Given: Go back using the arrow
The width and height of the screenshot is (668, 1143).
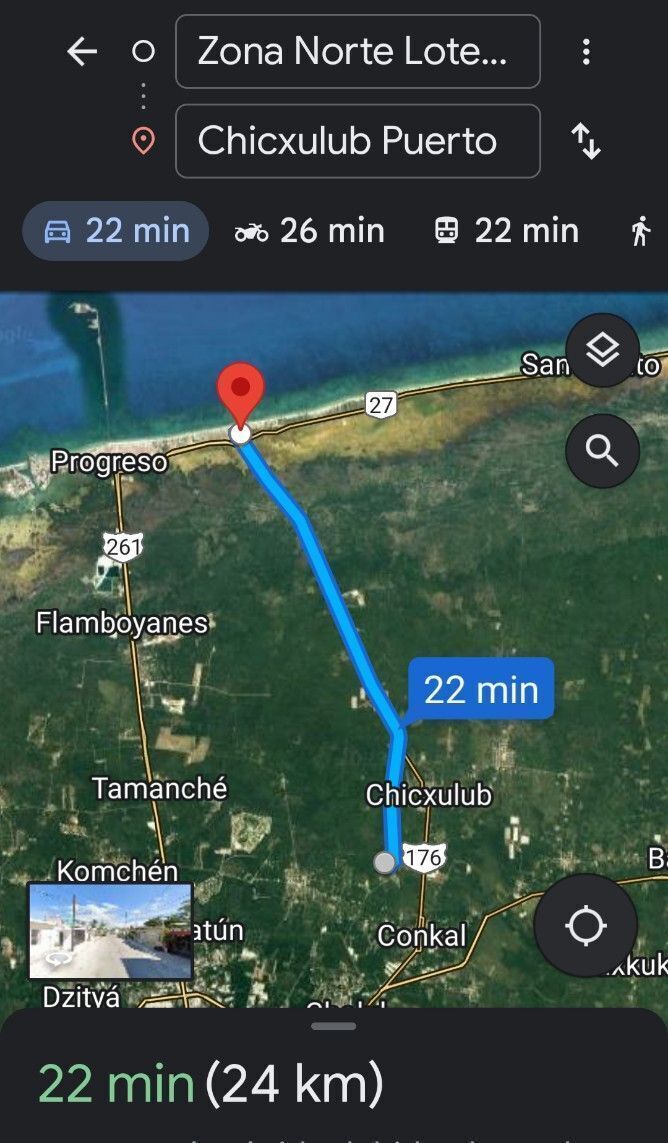Looking at the screenshot, I should [x=82, y=52].
